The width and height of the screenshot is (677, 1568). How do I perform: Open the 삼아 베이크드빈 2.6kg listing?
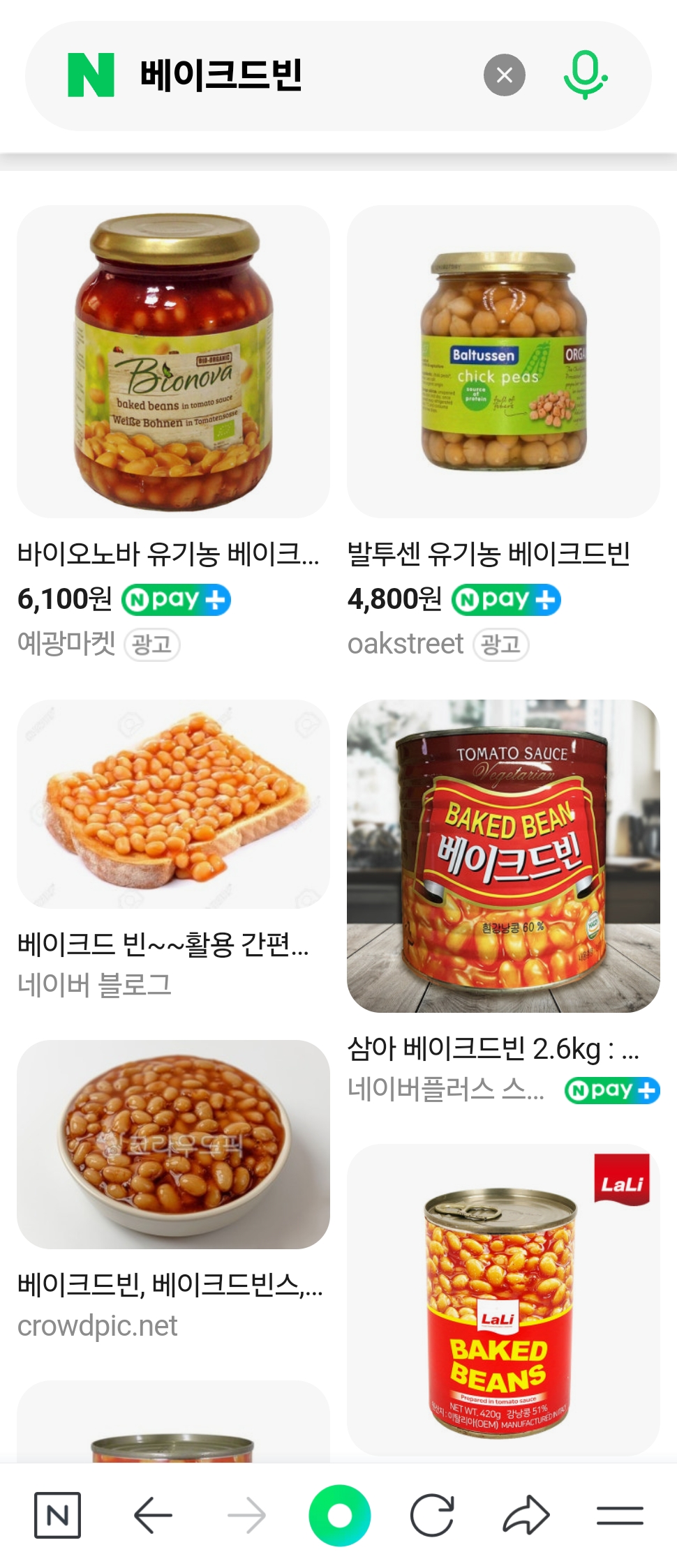(x=503, y=856)
